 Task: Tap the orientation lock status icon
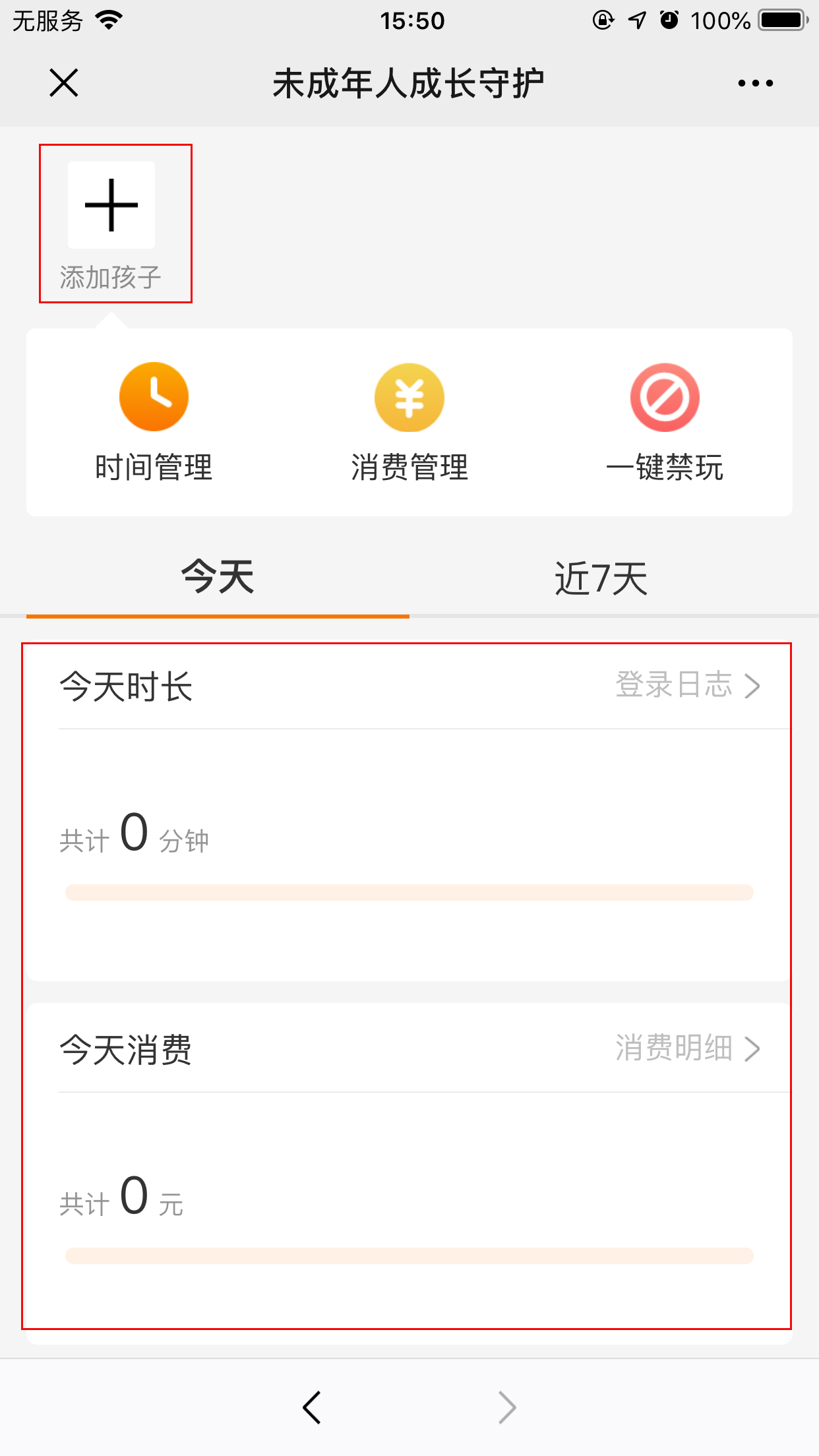pyautogui.click(x=605, y=19)
